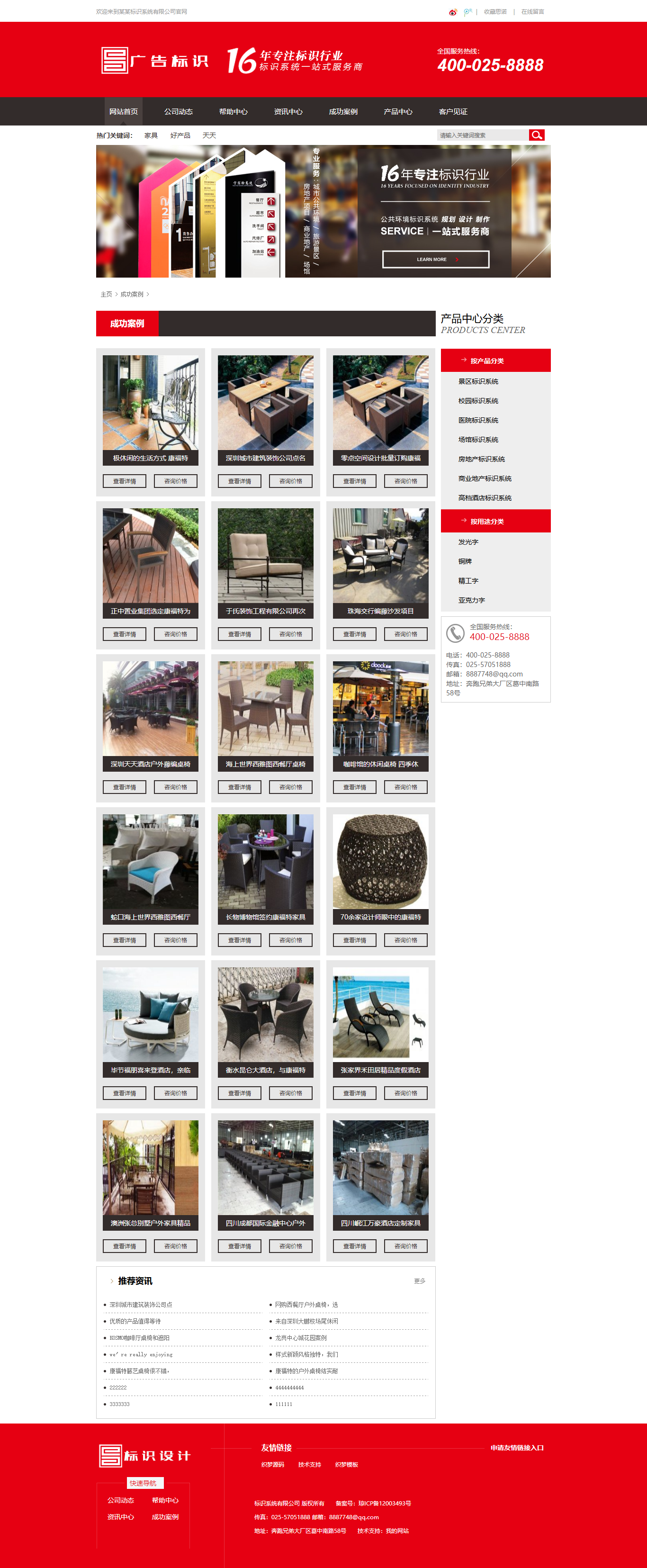Select hot keyword 家具

coord(151,135)
